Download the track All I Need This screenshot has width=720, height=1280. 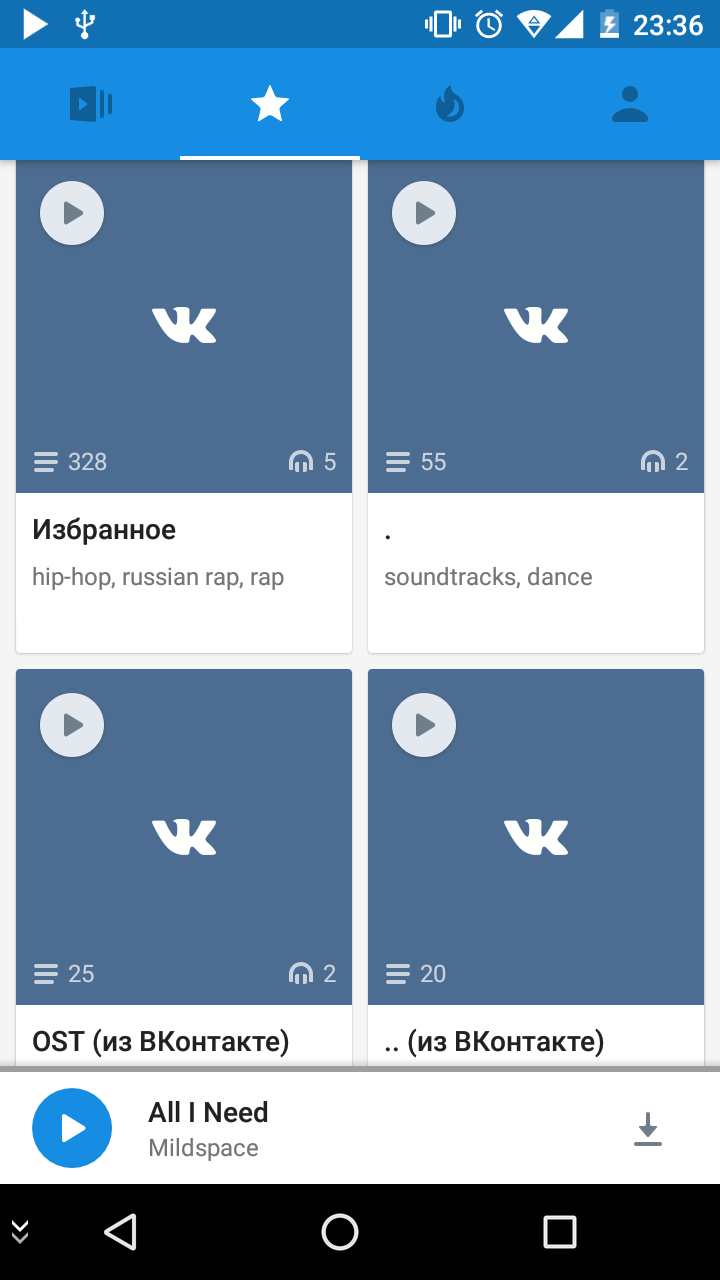coord(648,1129)
